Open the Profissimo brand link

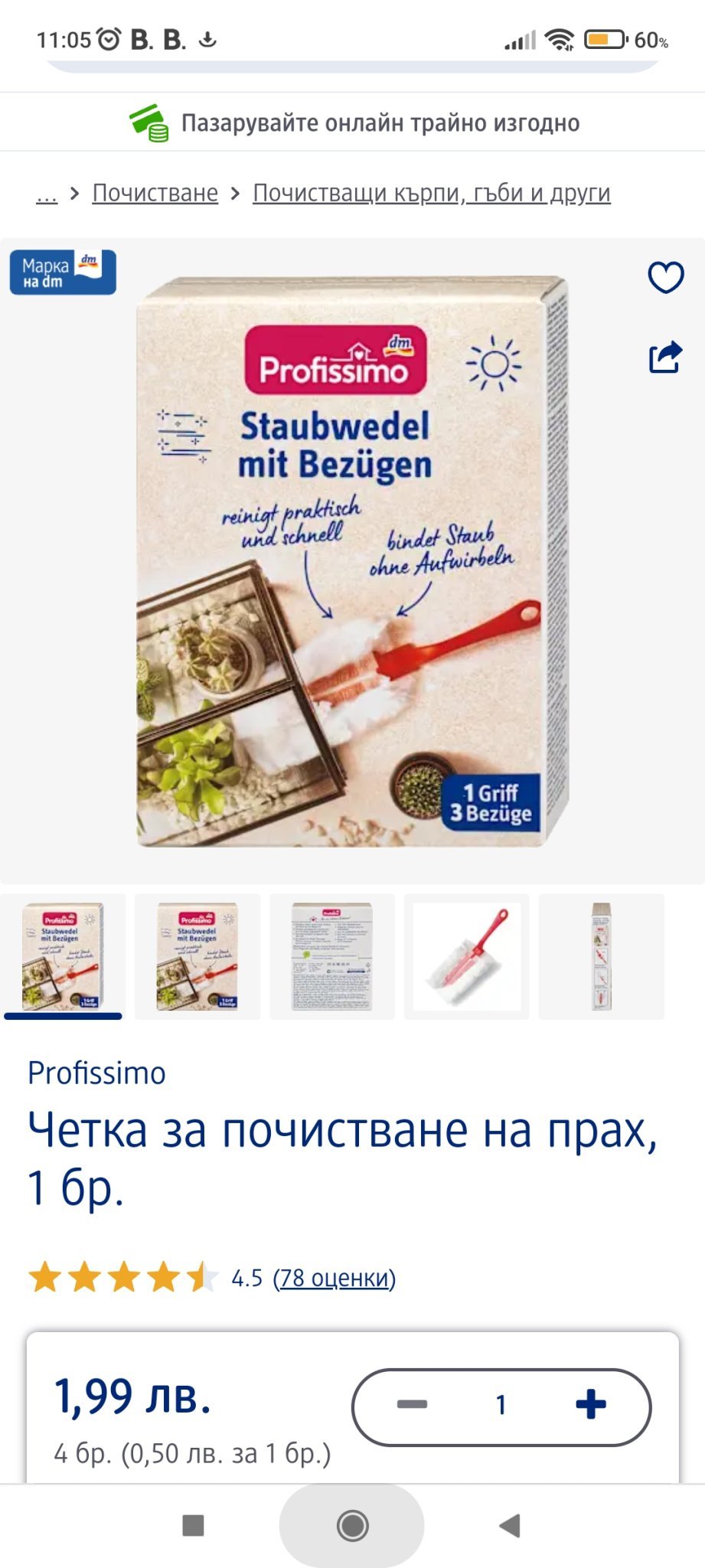(x=96, y=1073)
